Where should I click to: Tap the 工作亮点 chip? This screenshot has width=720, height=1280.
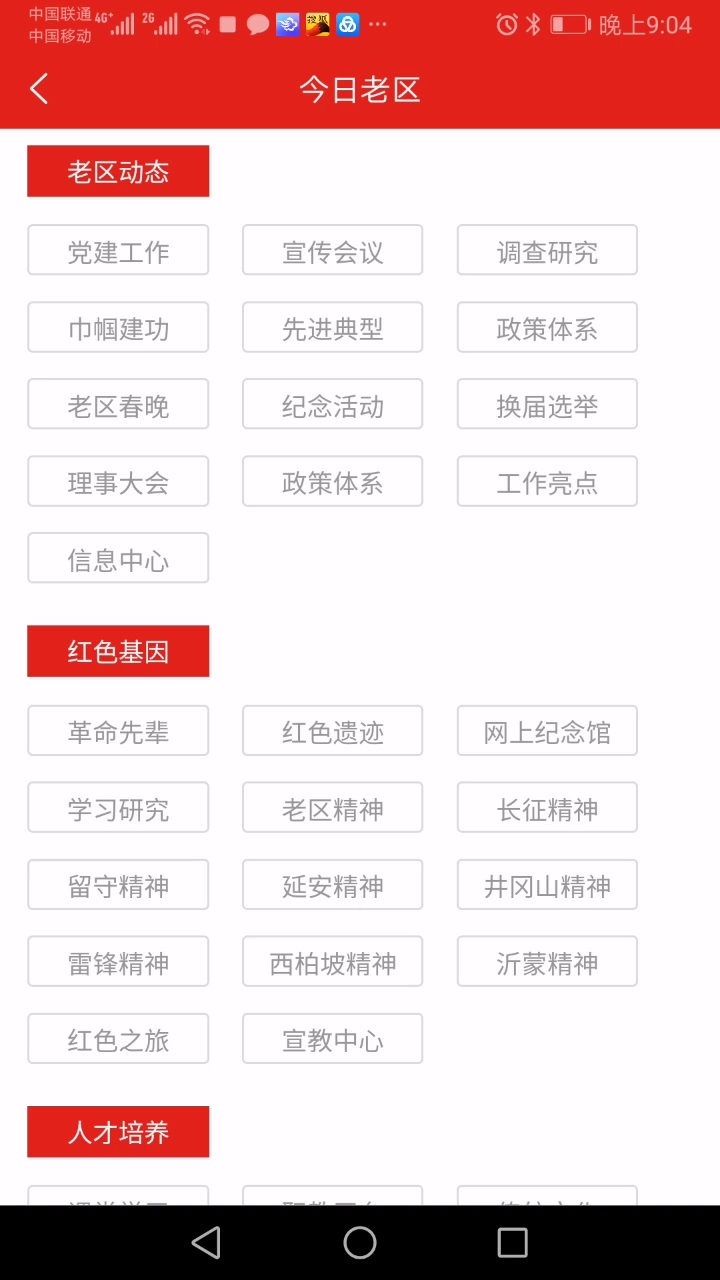click(547, 481)
